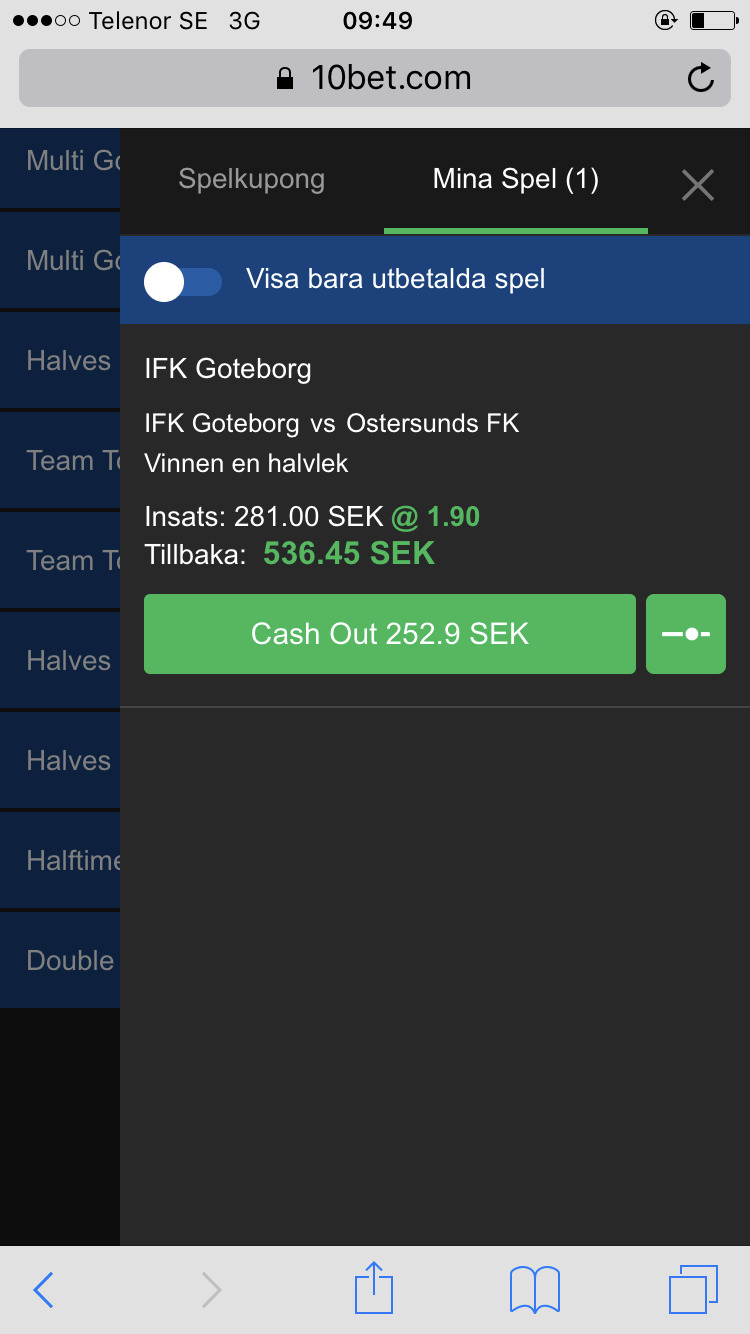Select the Mina Spel (1) tab

516,180
